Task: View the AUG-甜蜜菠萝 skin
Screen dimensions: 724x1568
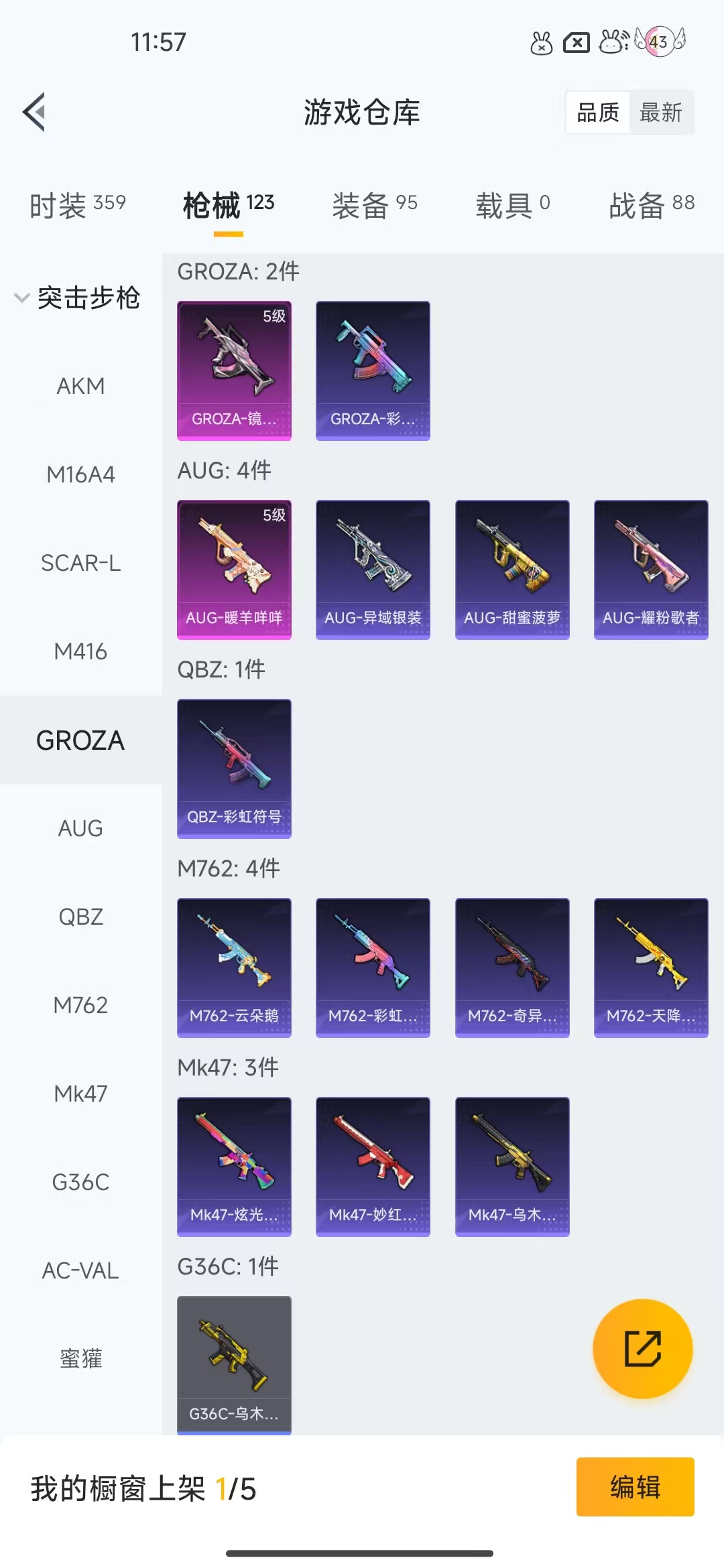Action: tap(512, 570)
